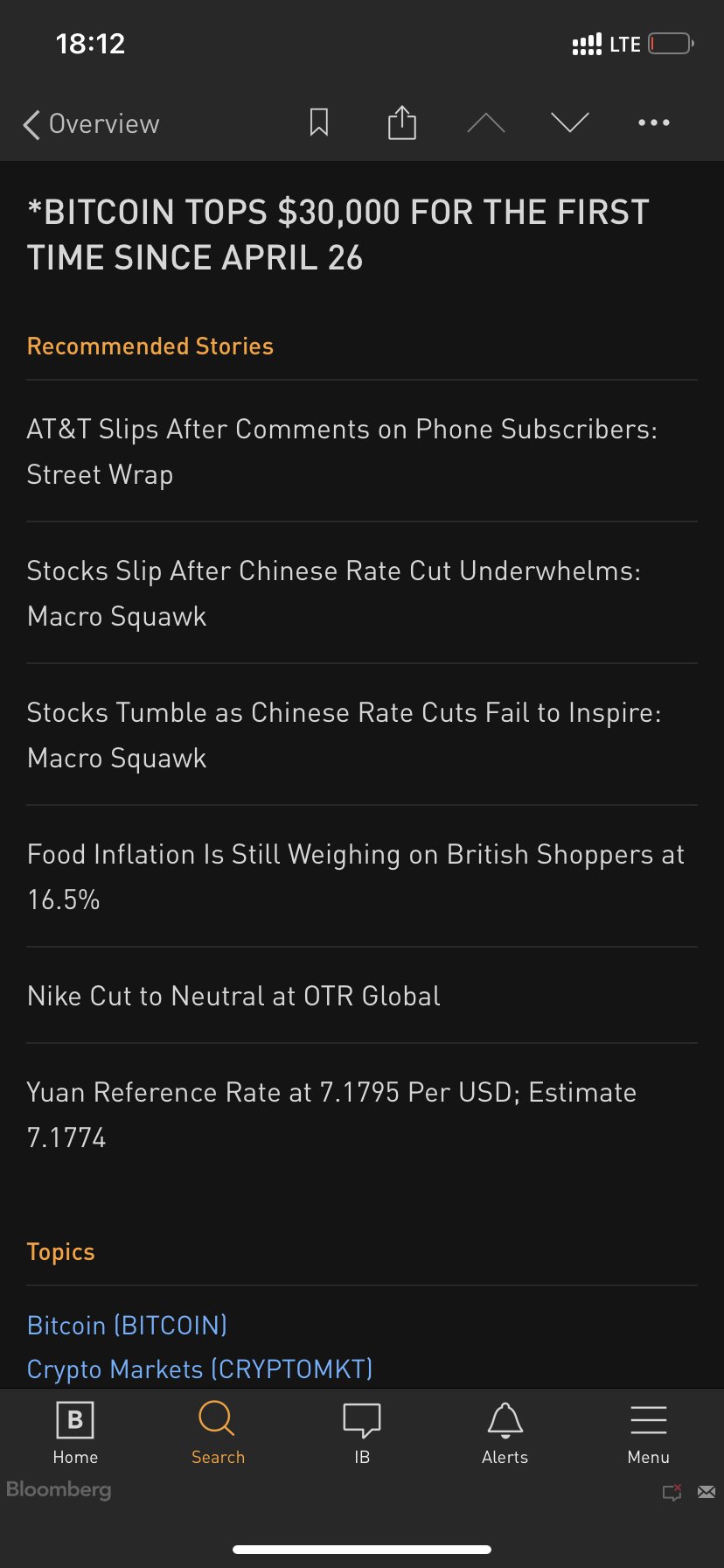724x1568 pixels.
Task: Open the Bitcoin (BITCOIN) topic link
Action: point(128,1326)
